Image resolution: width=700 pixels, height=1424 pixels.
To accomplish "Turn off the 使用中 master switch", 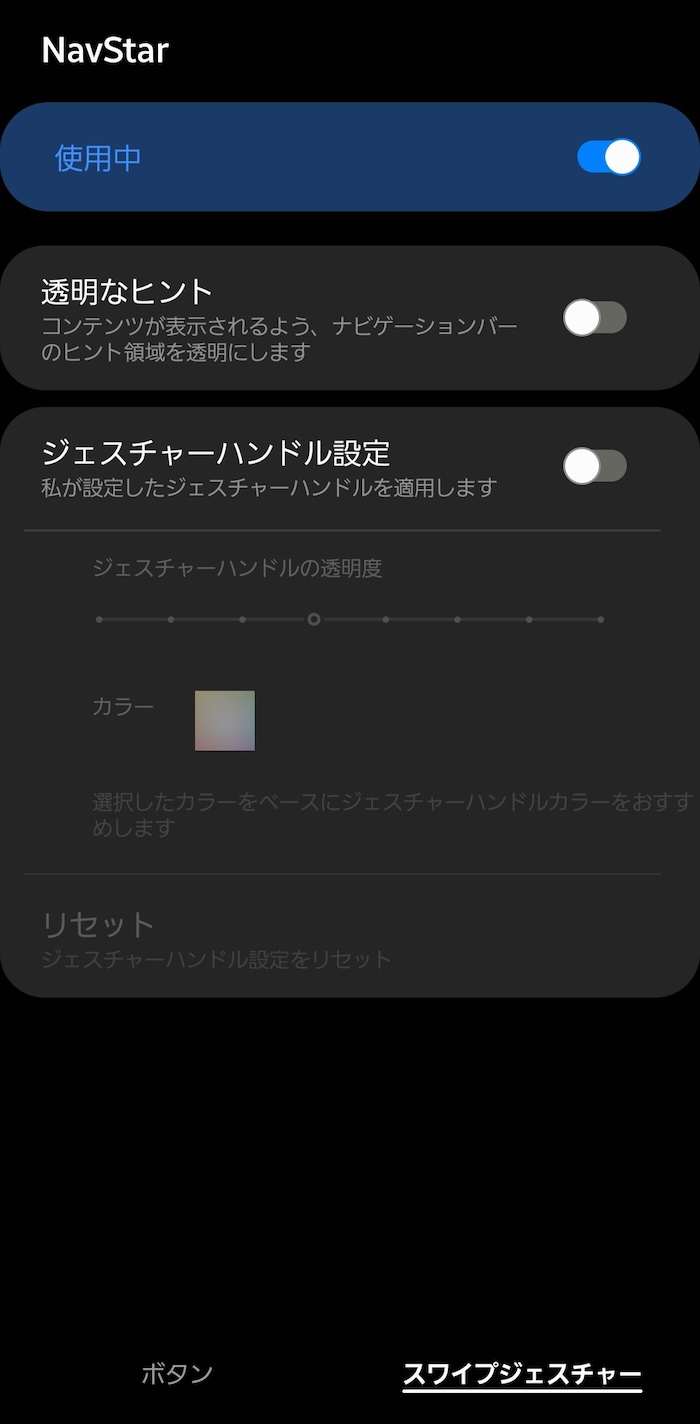I will click(x=608, y=157).
